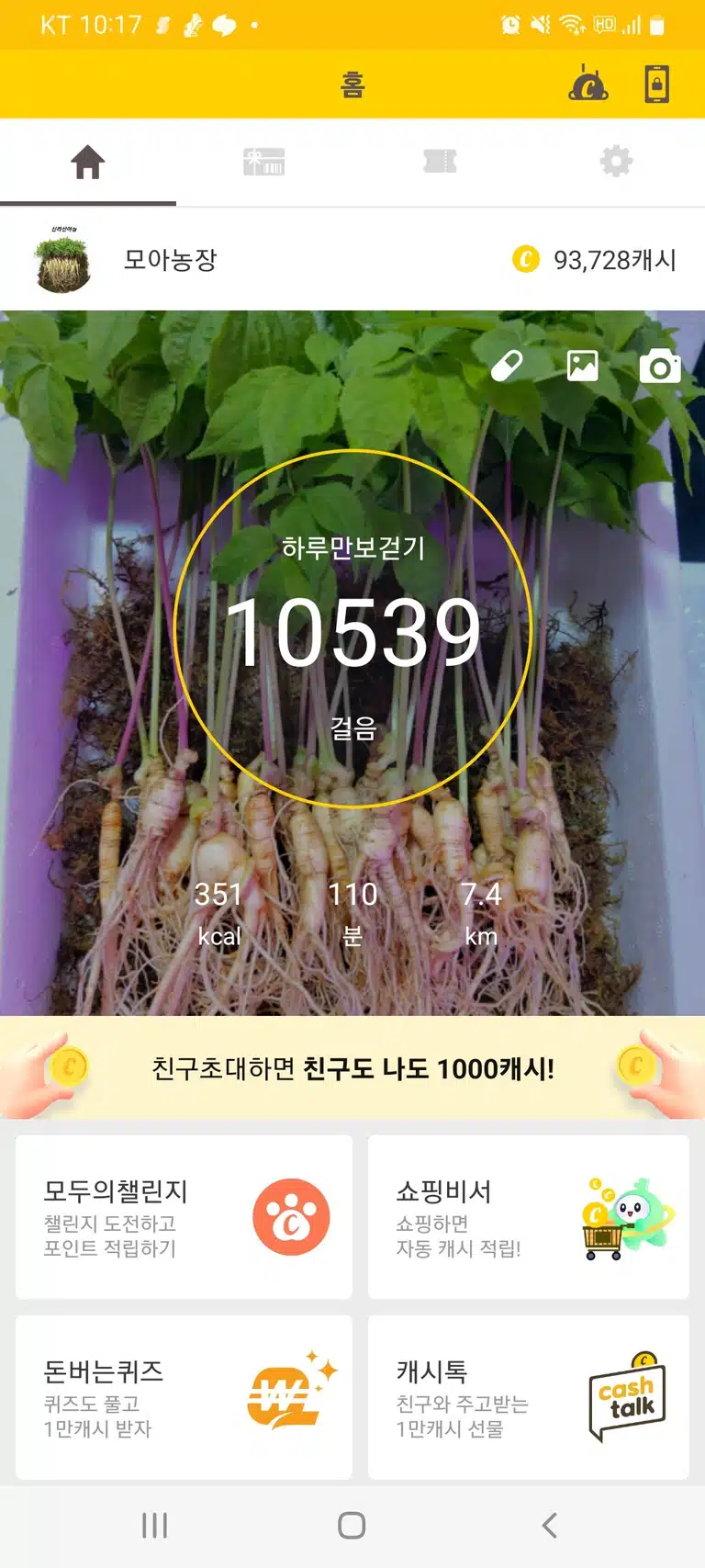Open the recent apps button

(154, 1526)
